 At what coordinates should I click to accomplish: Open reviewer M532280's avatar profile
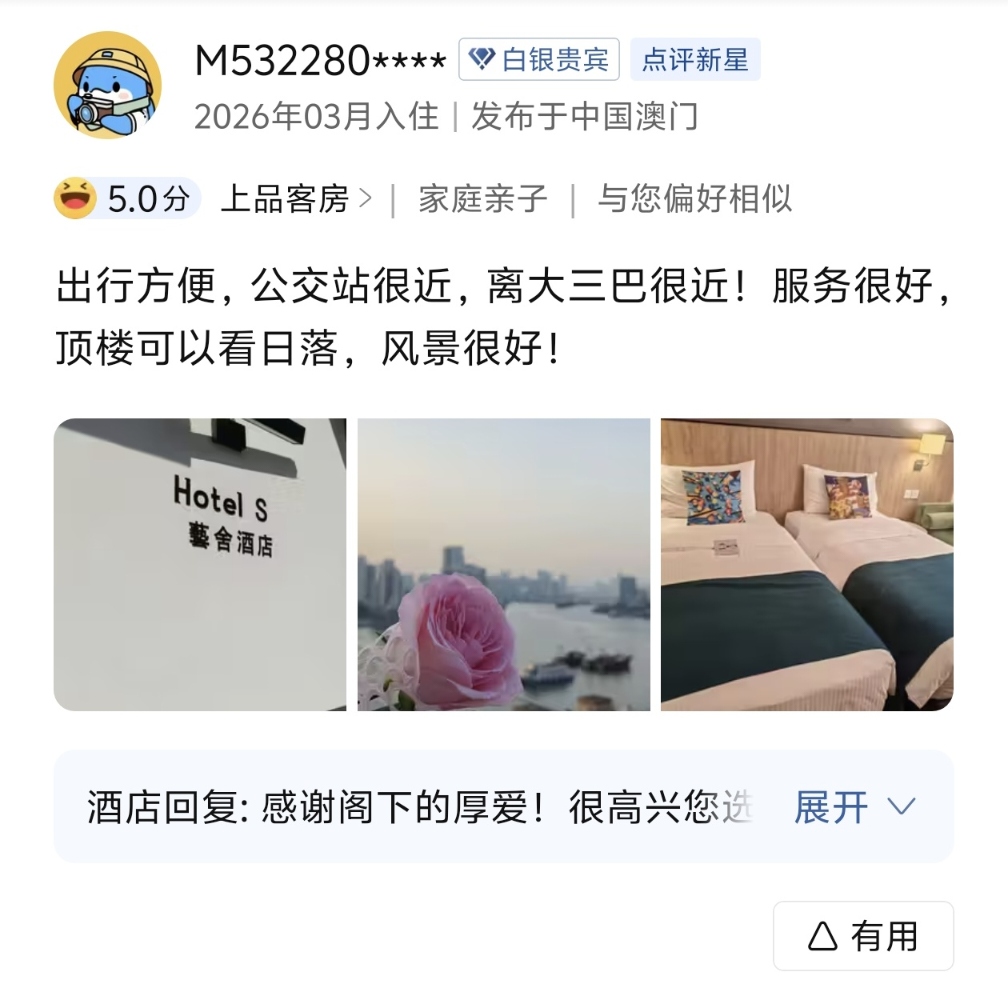click(x=108, y=85)
